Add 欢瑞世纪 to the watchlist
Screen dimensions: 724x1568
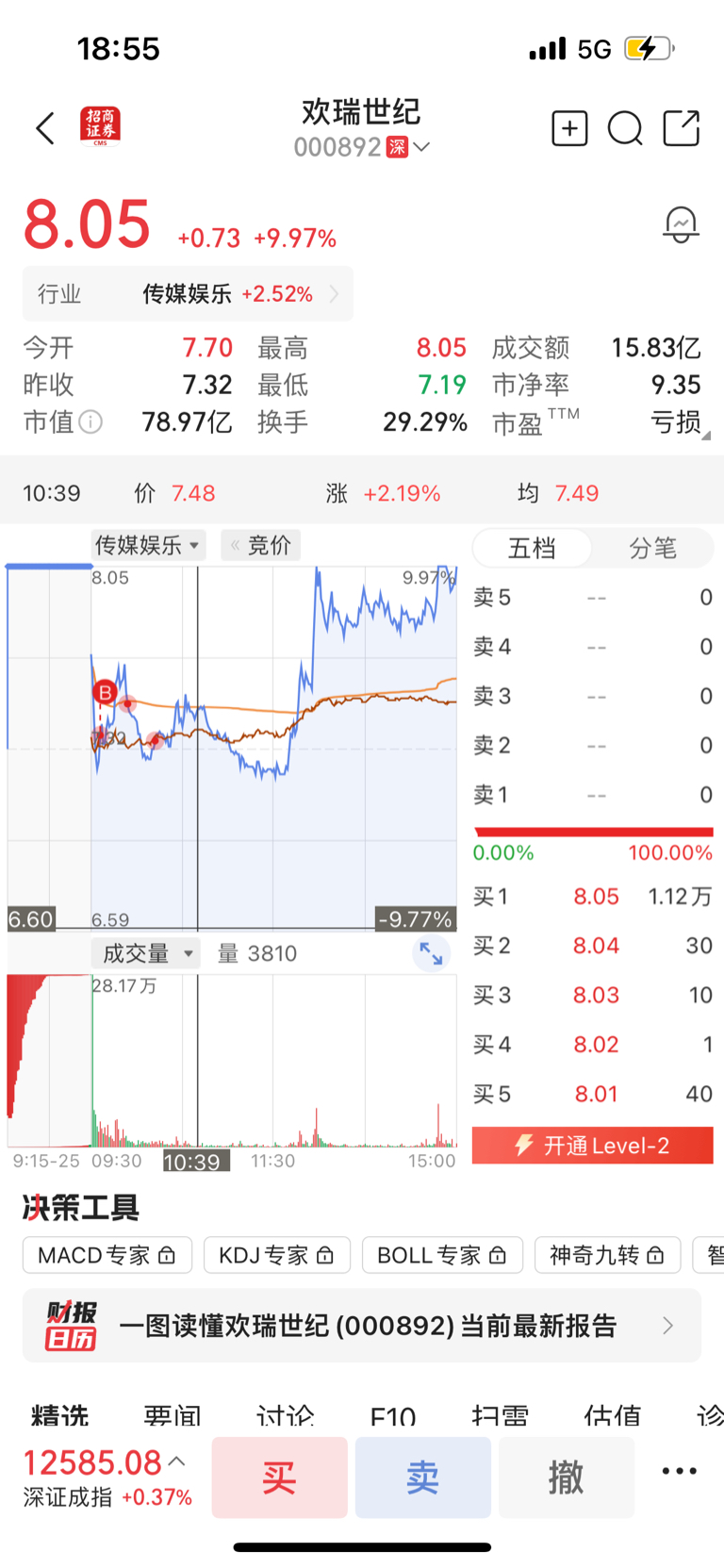(569, 128)
